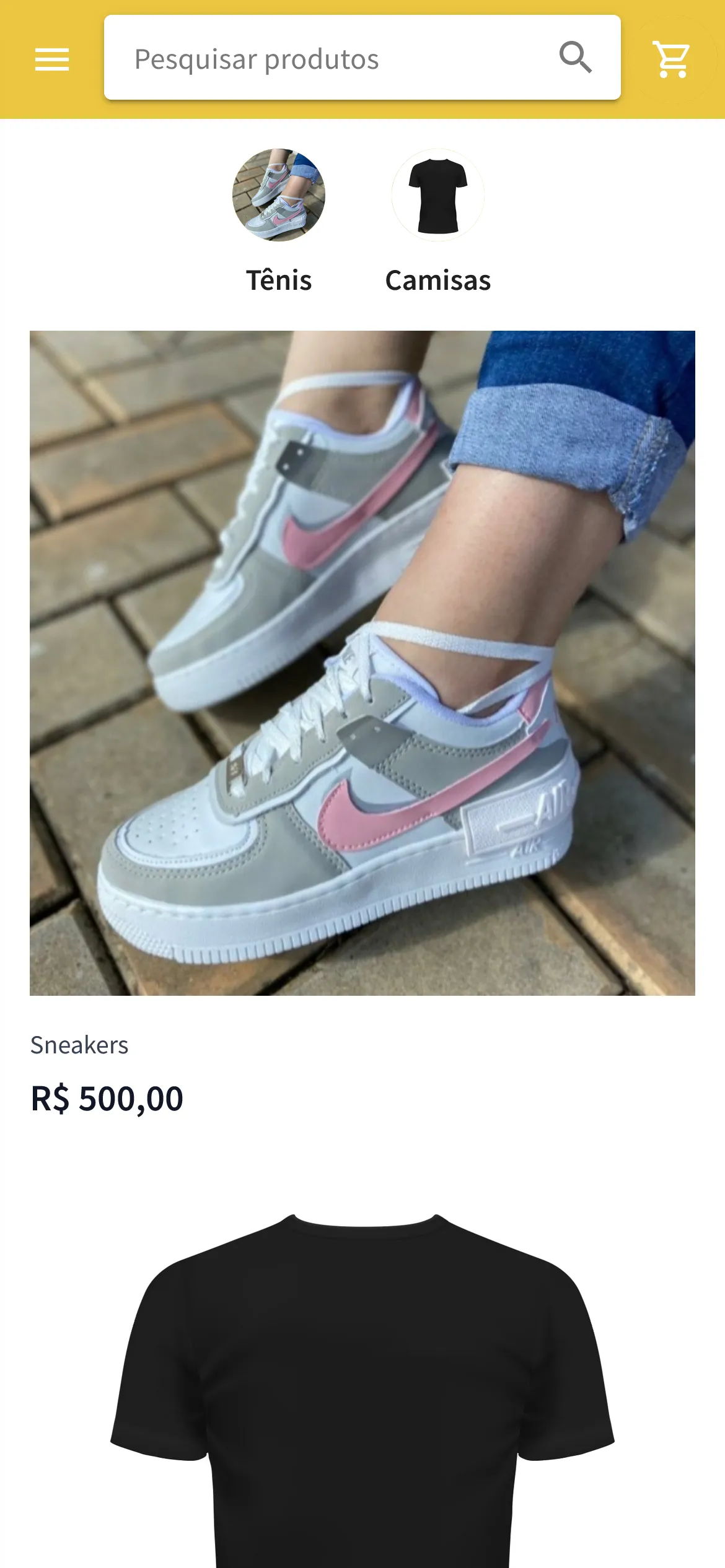
Task: Tap the magnifier search icon
Action: coord(576,58)
